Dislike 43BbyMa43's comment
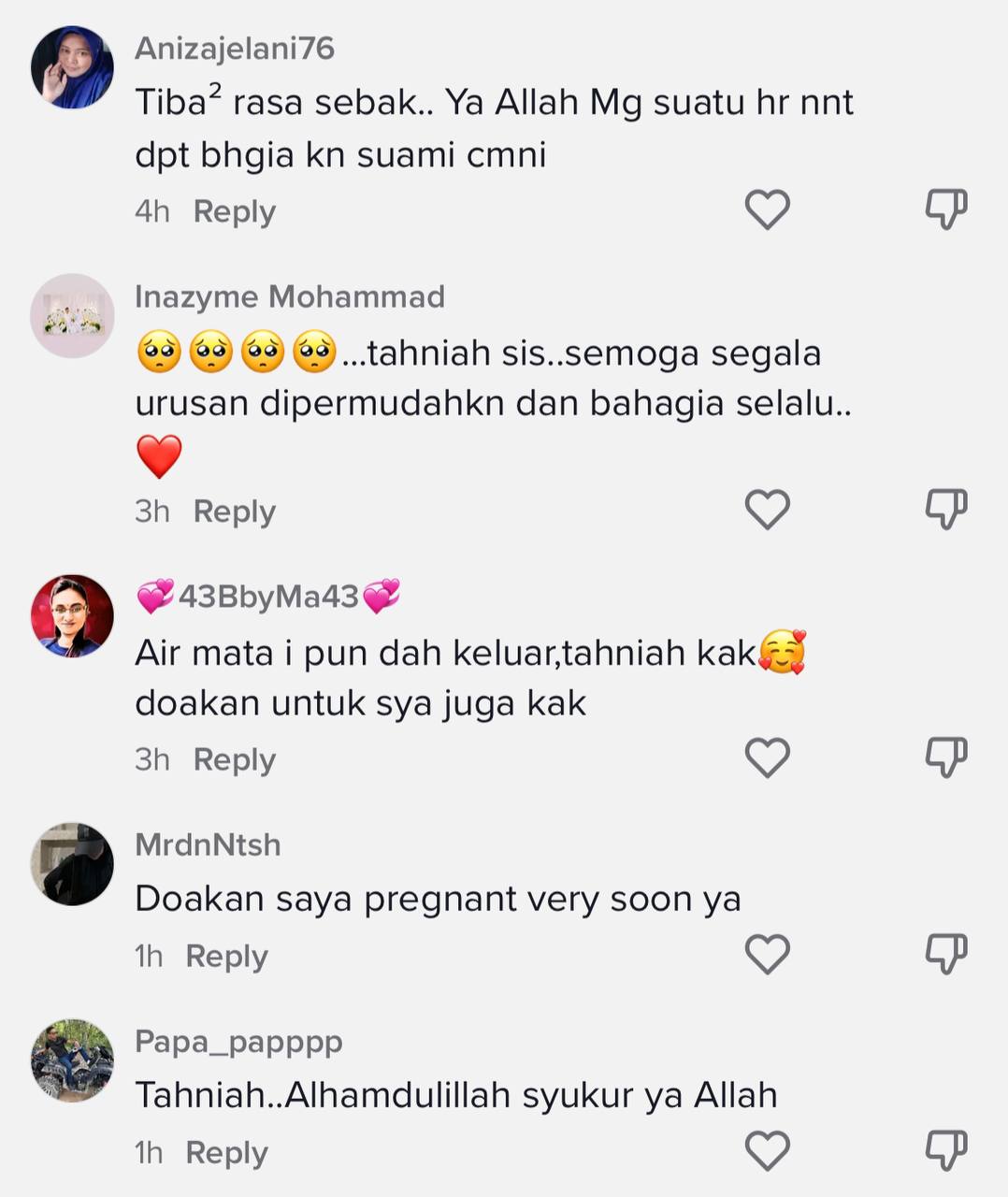Viewport: 1008px width, 1197px height. (945, 757)
